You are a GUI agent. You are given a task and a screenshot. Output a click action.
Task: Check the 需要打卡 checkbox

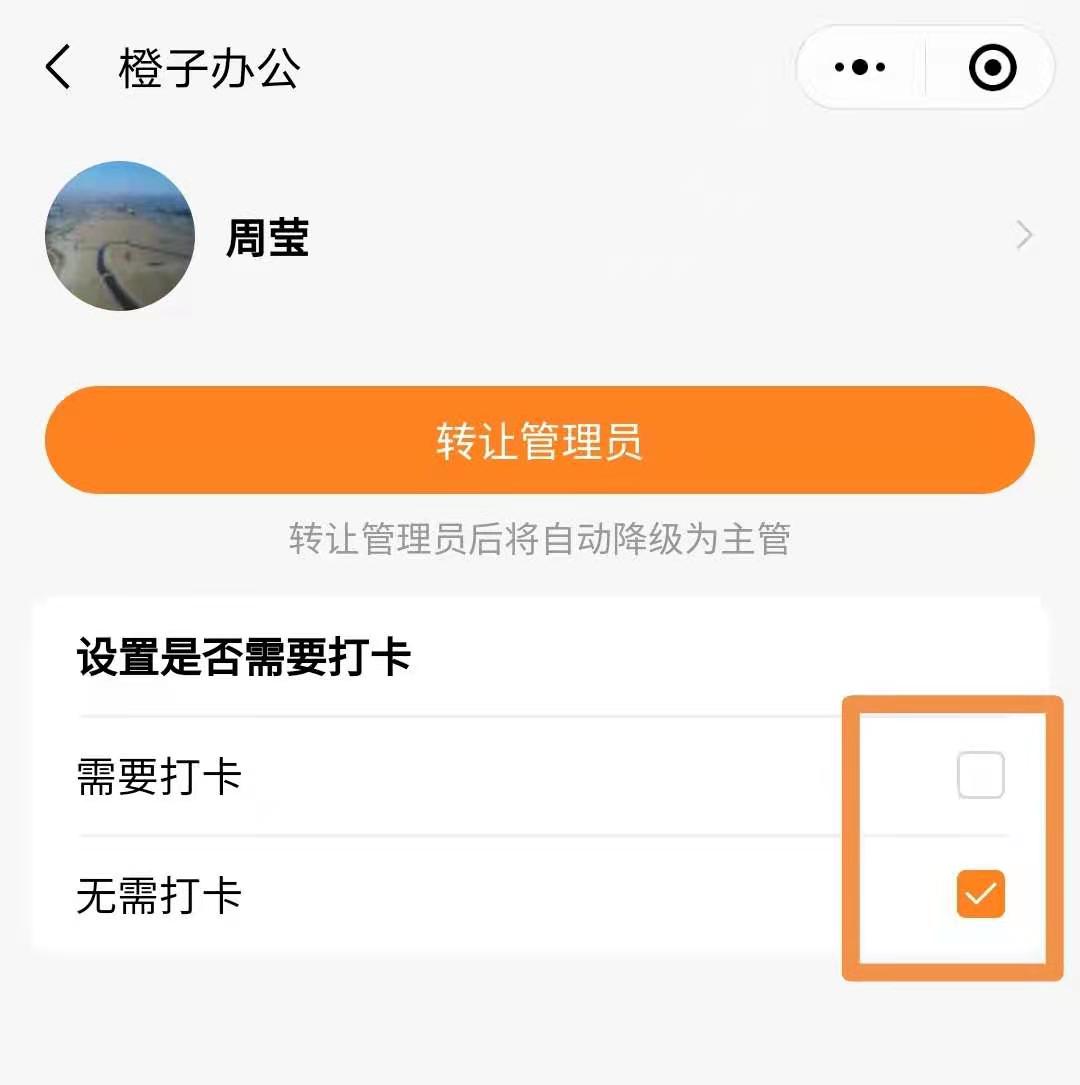click(980, 776)
